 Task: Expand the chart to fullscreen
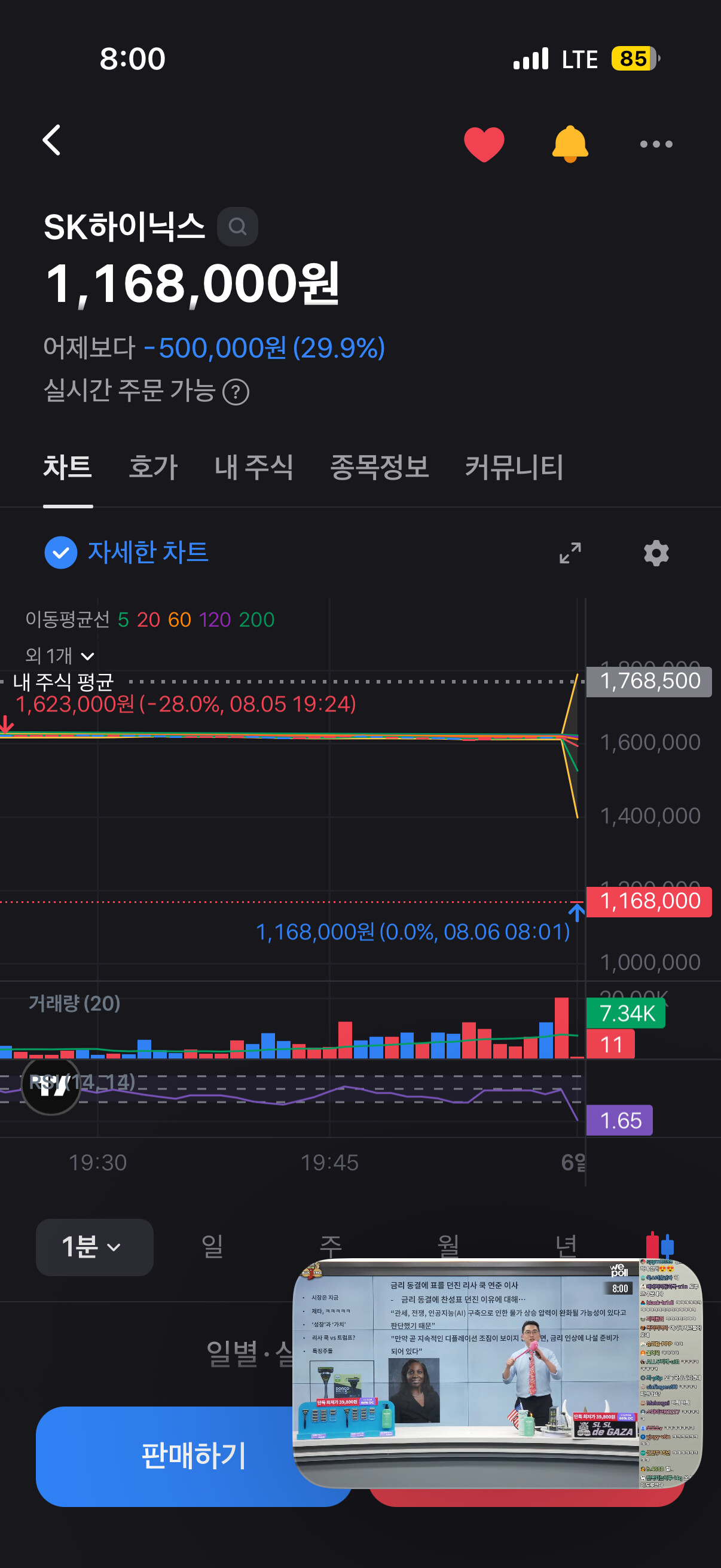(x=570, y=553)
